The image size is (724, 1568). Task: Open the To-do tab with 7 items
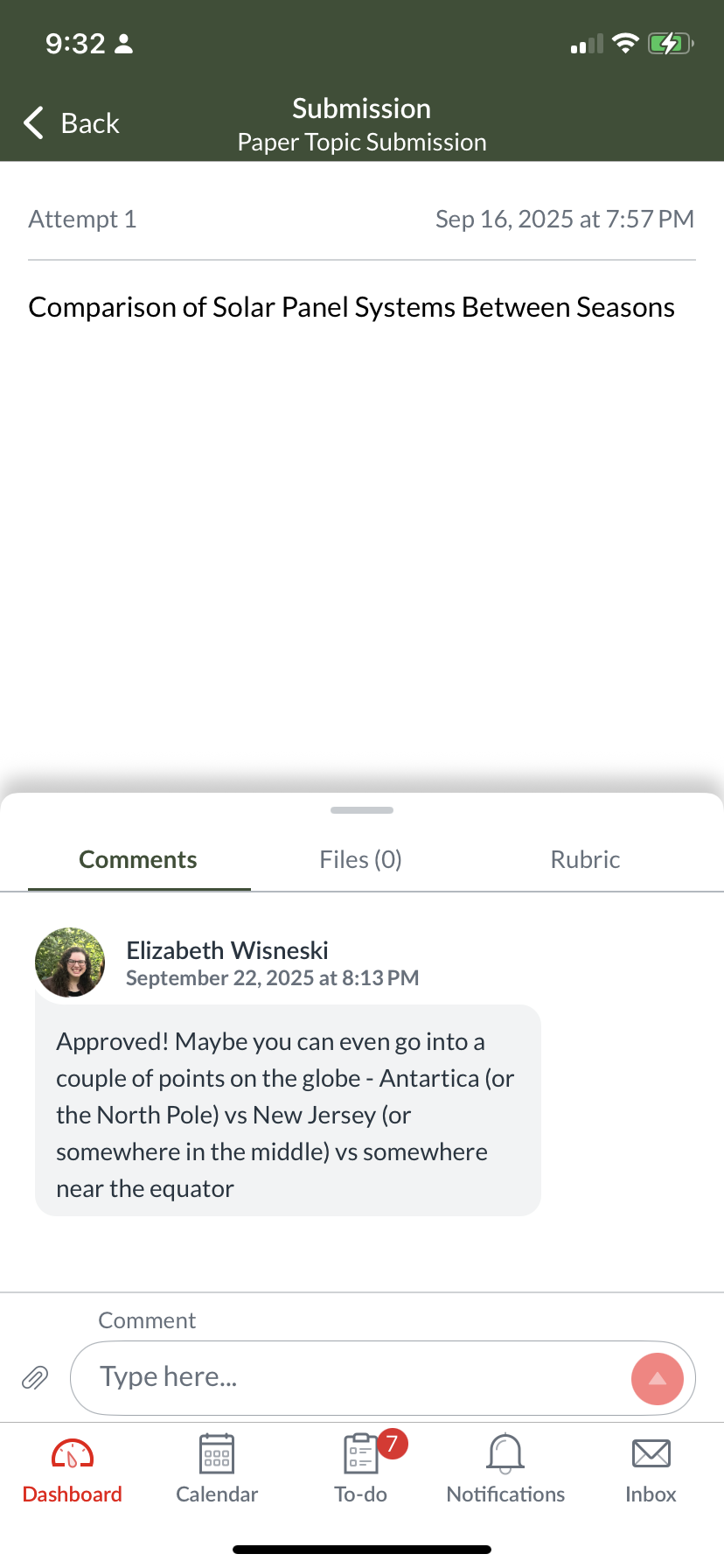[361, 1470]
